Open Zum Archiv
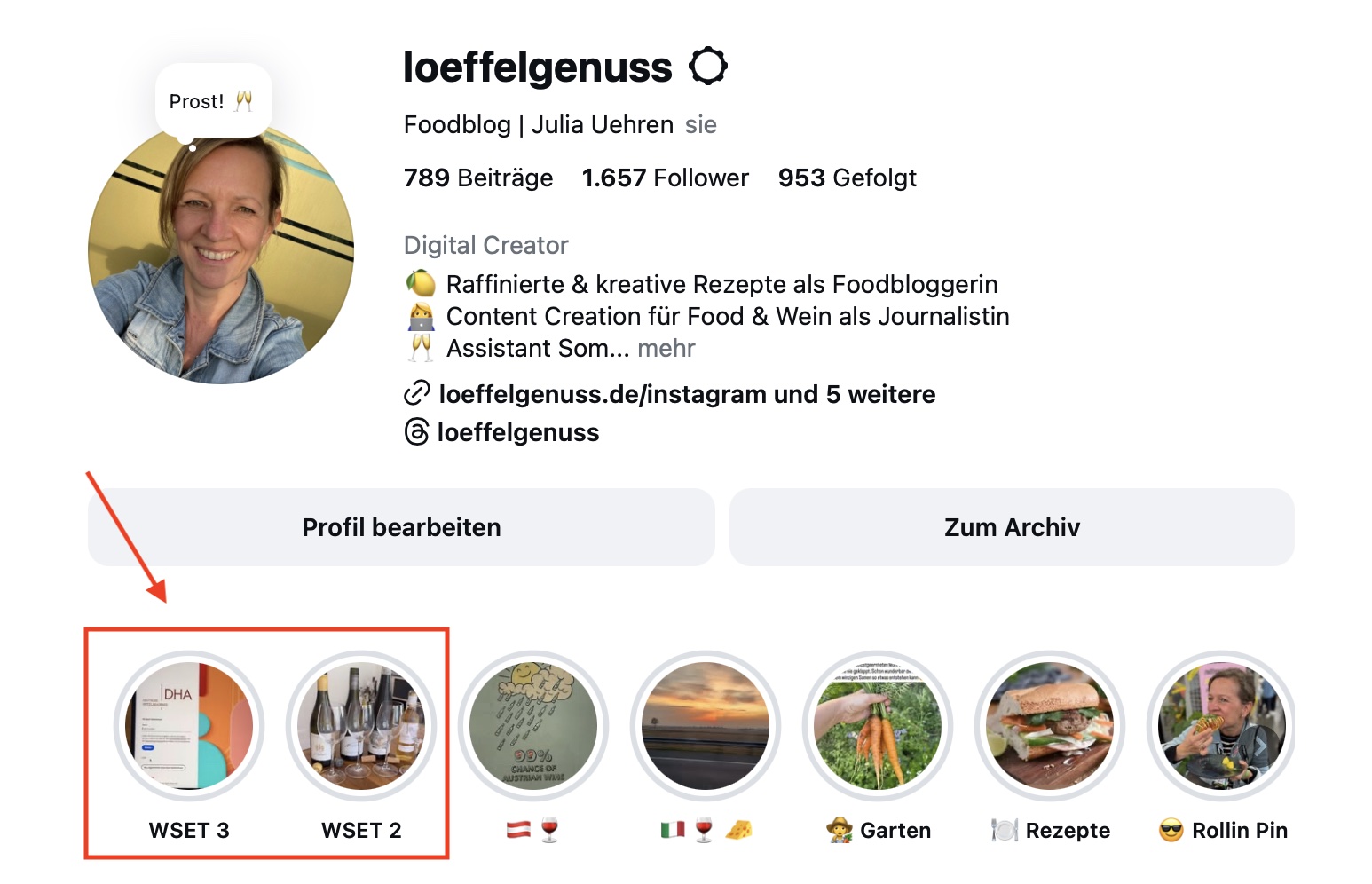Image resolution: width=1372 pixels, height=884 pixels. pos(1012,527)
